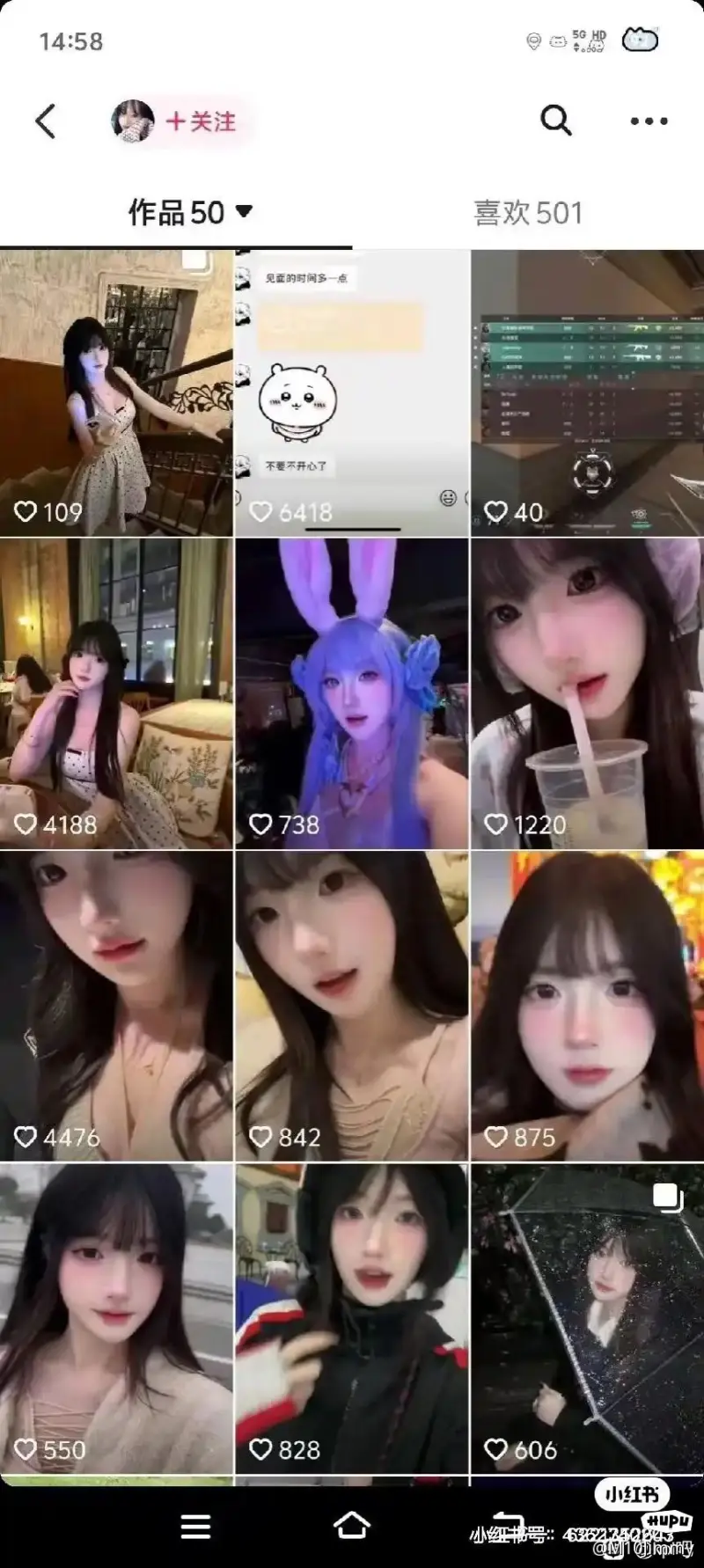This screenshot has height=1568, width=704.
Task: Open the three-dot overflow menu
Action: click(649, 121)
